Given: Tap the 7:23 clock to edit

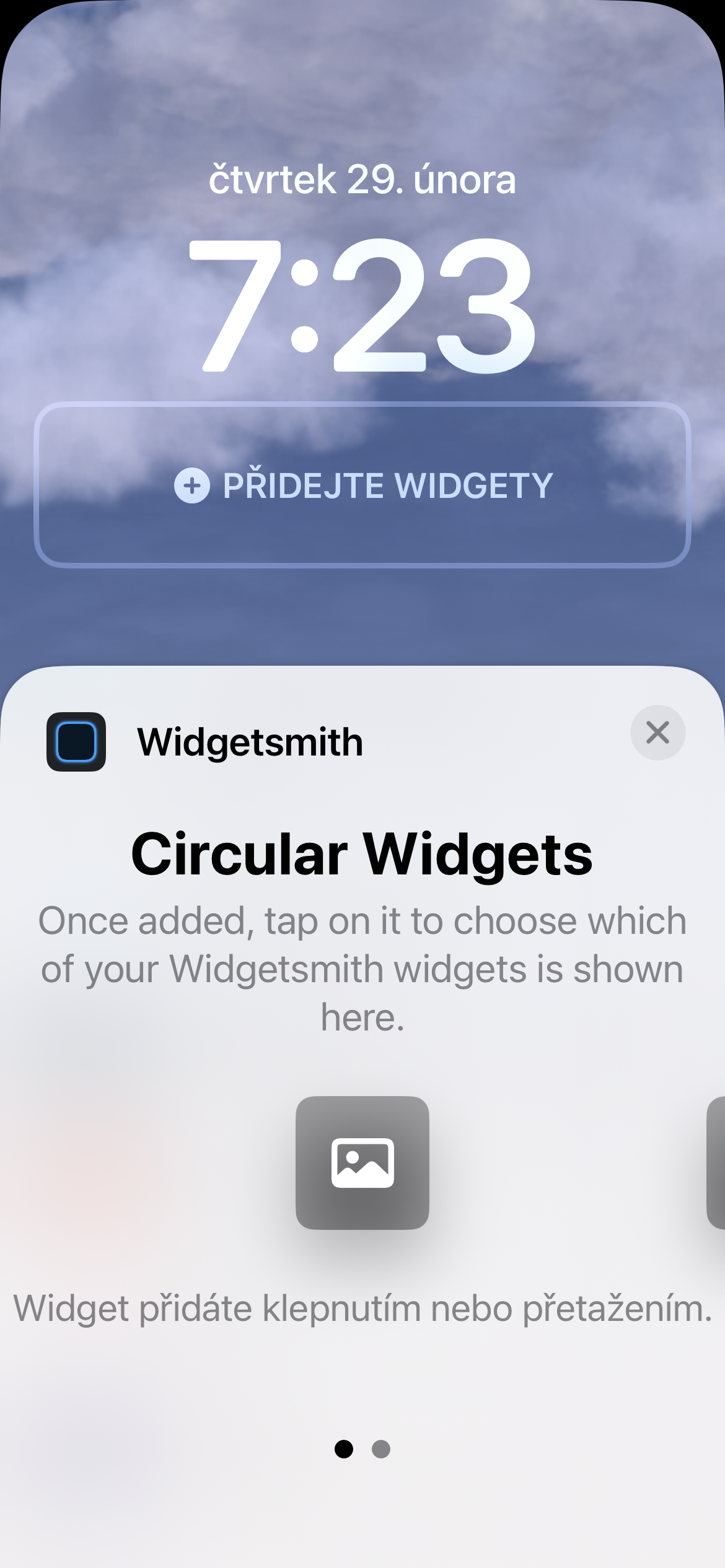Looking at the screenshot, I should tap(362, 305).
